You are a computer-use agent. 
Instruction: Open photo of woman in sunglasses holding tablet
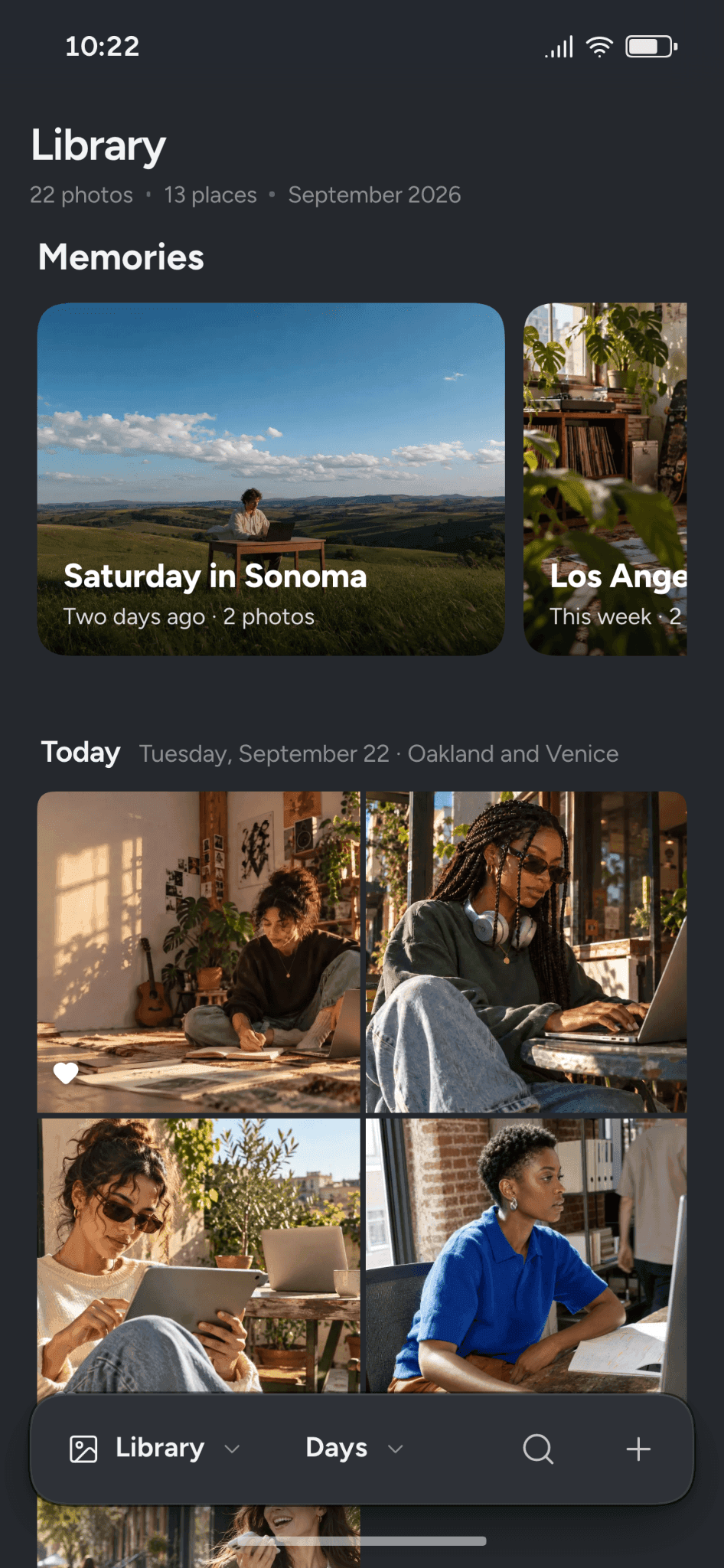point(198,1256)
